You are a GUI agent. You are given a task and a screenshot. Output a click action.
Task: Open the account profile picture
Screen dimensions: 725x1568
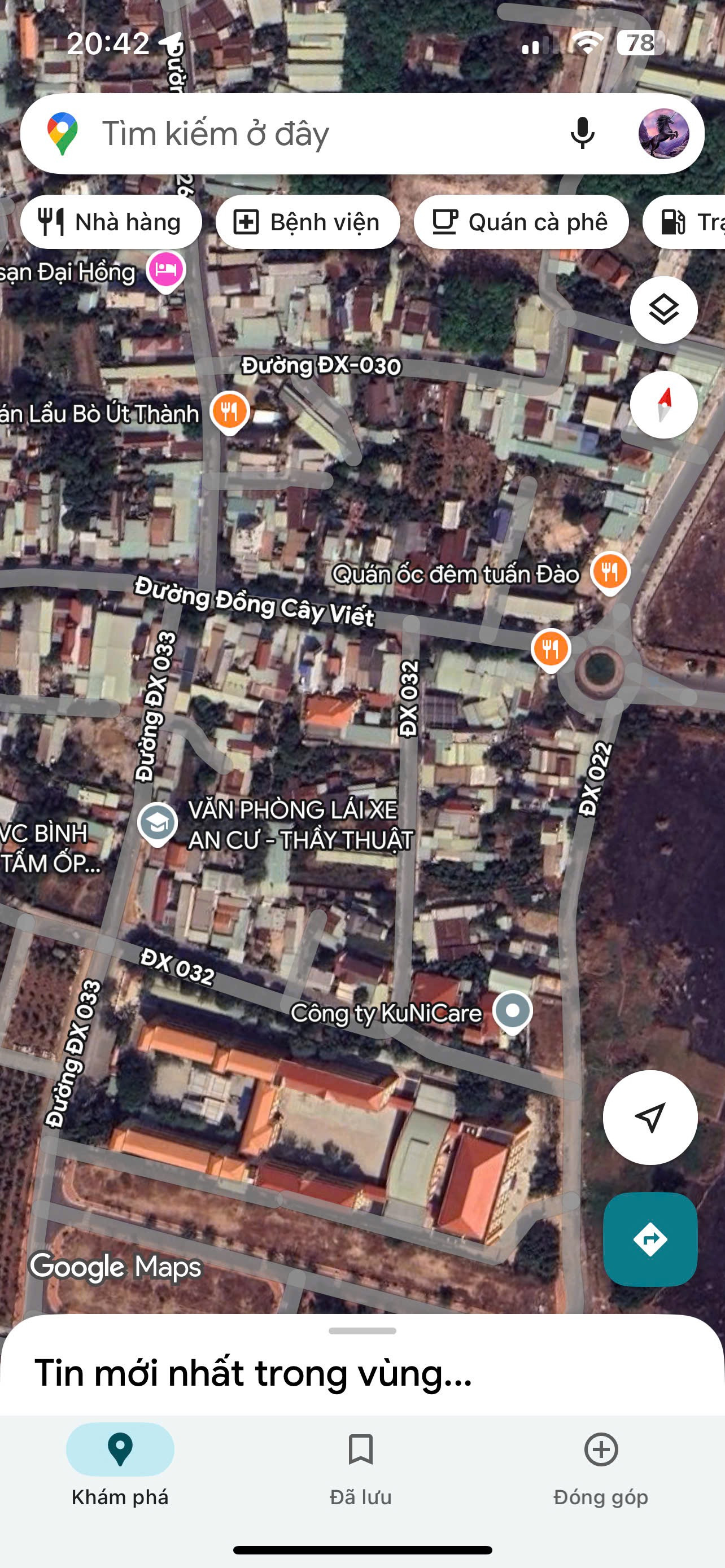point(663,133)
